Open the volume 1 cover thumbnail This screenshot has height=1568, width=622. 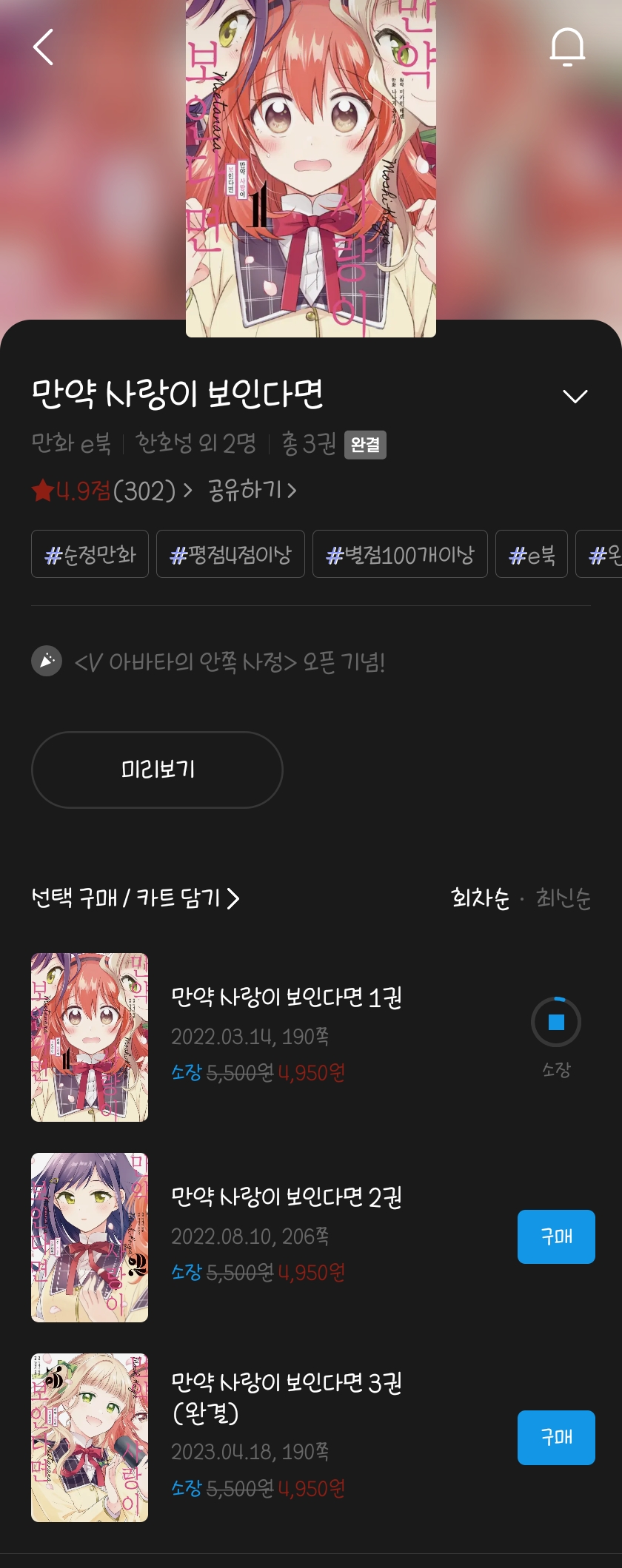tap(90, 1037)
